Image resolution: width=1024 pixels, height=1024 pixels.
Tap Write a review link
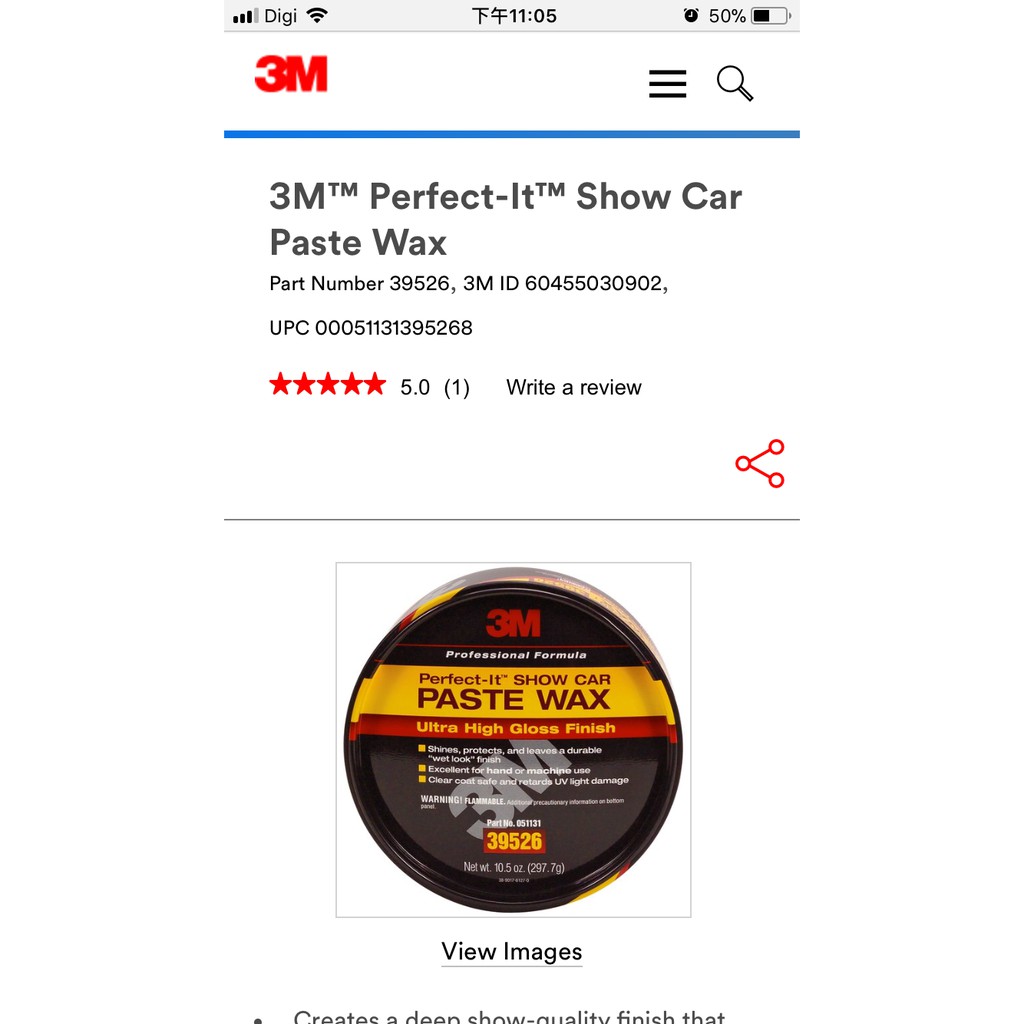(573, 388)
